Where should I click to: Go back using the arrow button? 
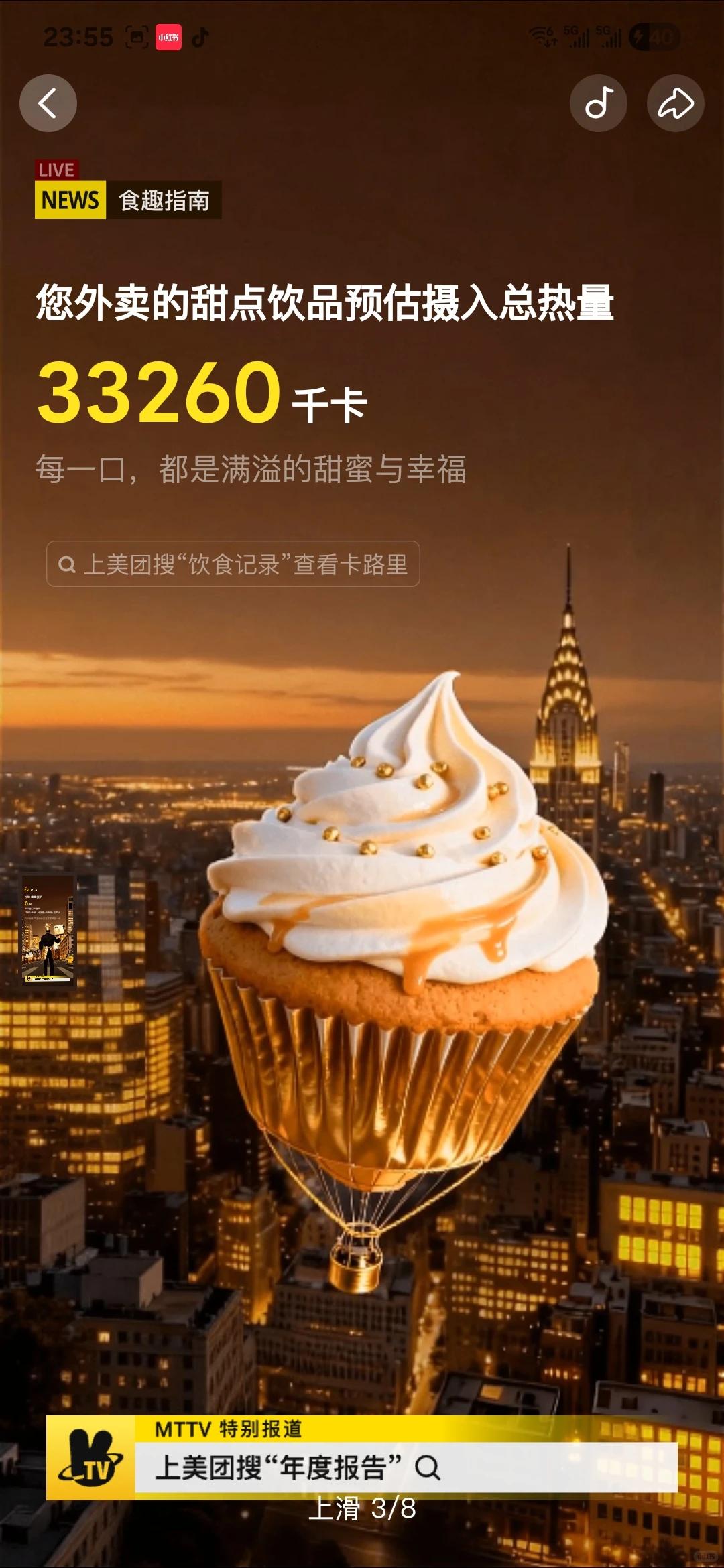coord(48,103)
